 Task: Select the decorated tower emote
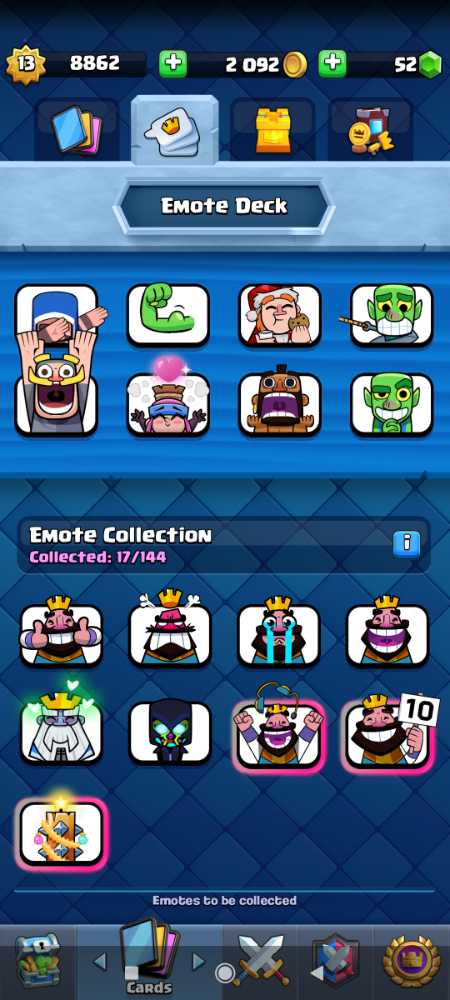(61, 832)
